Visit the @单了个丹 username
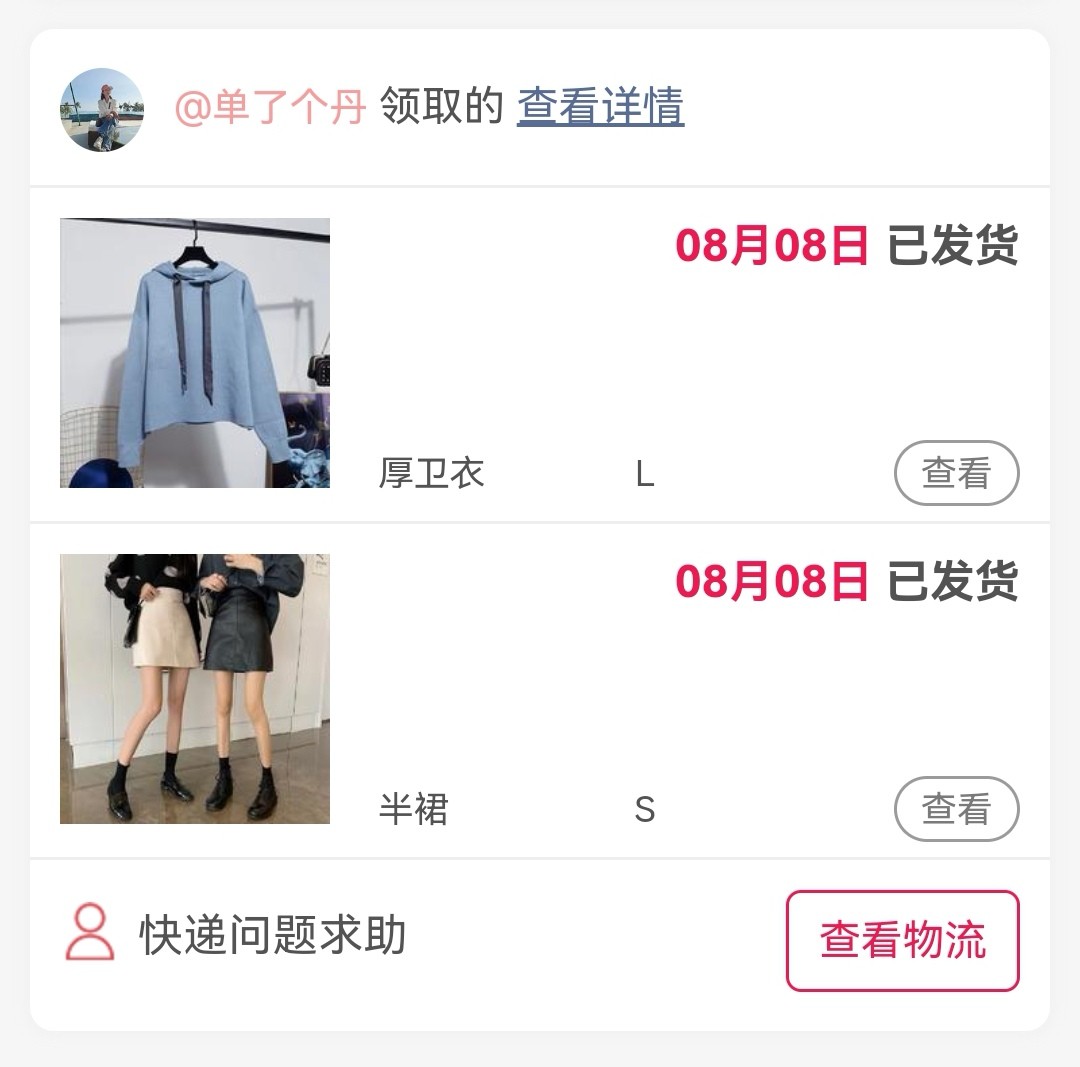 (x=270, y=107)
